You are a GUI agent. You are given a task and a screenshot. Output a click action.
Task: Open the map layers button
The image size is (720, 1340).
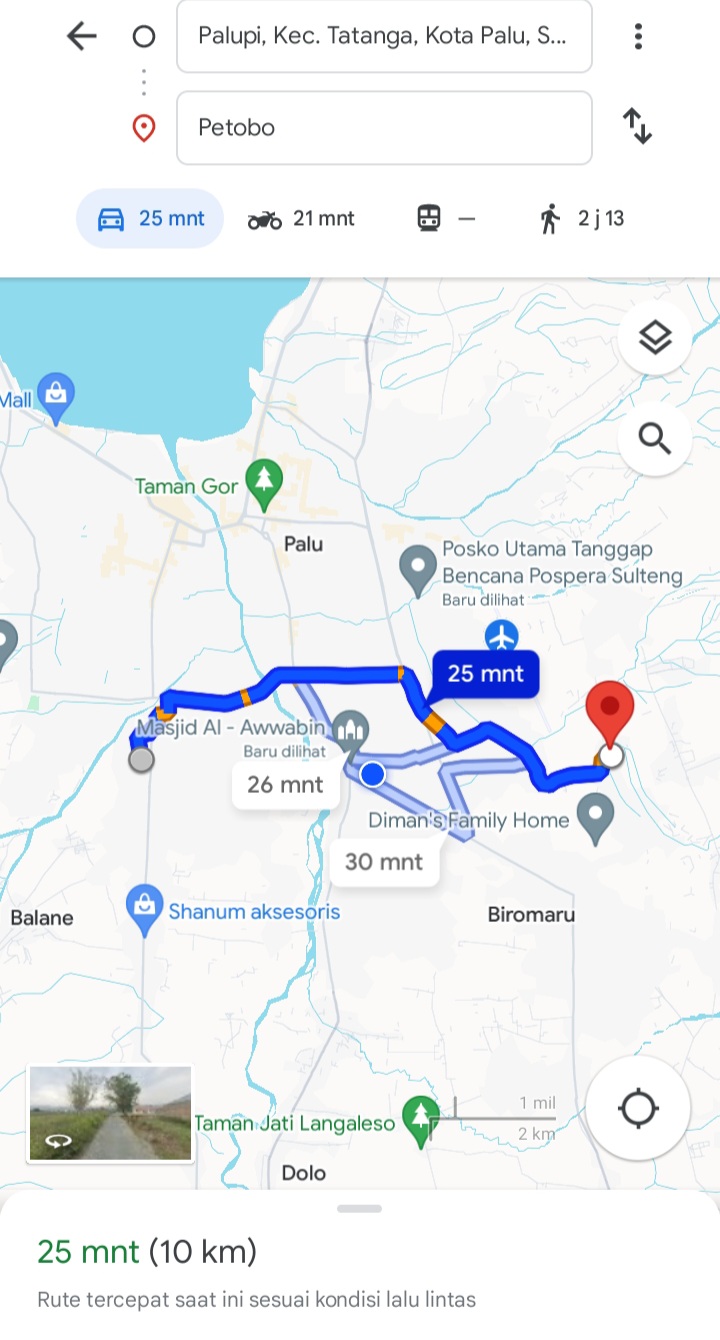click(655, 338)
